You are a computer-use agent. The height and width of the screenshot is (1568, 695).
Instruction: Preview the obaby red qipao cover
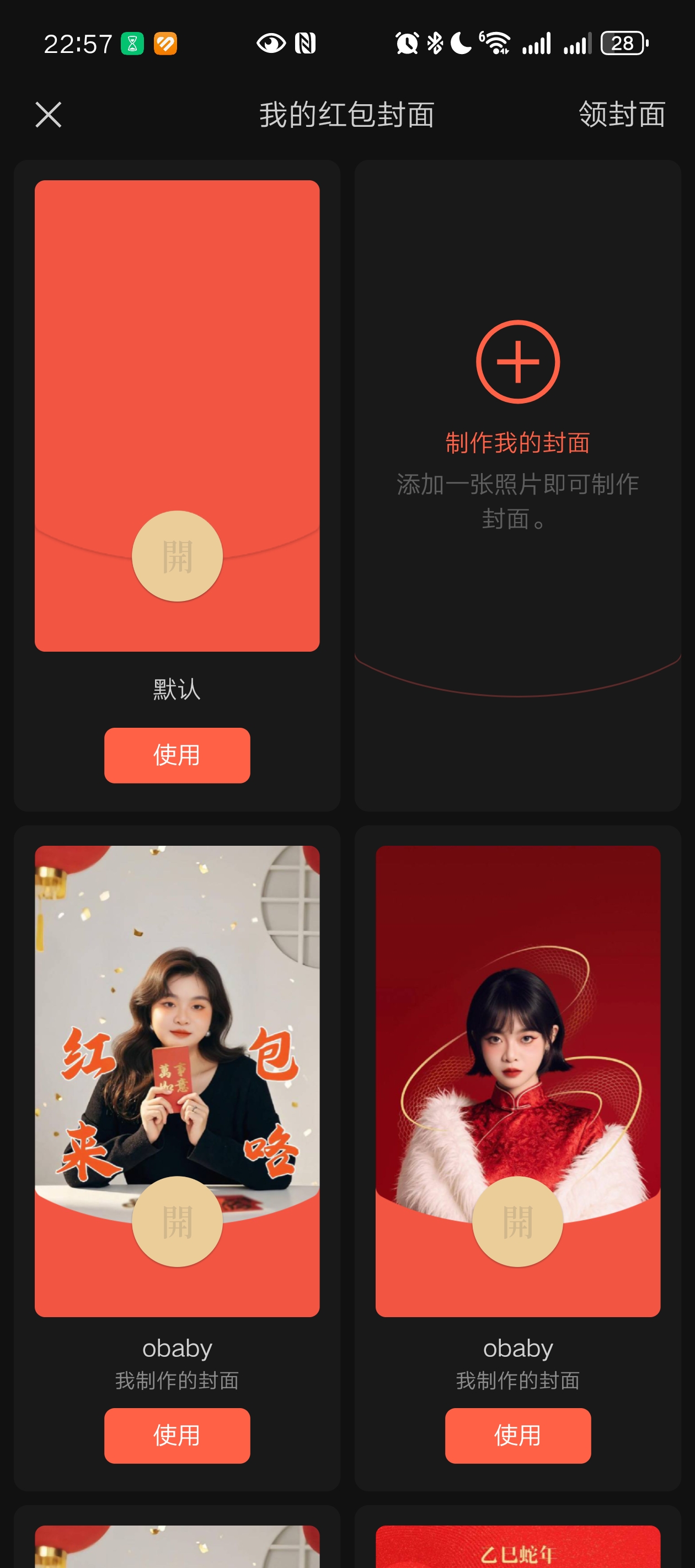[517, 1081]
